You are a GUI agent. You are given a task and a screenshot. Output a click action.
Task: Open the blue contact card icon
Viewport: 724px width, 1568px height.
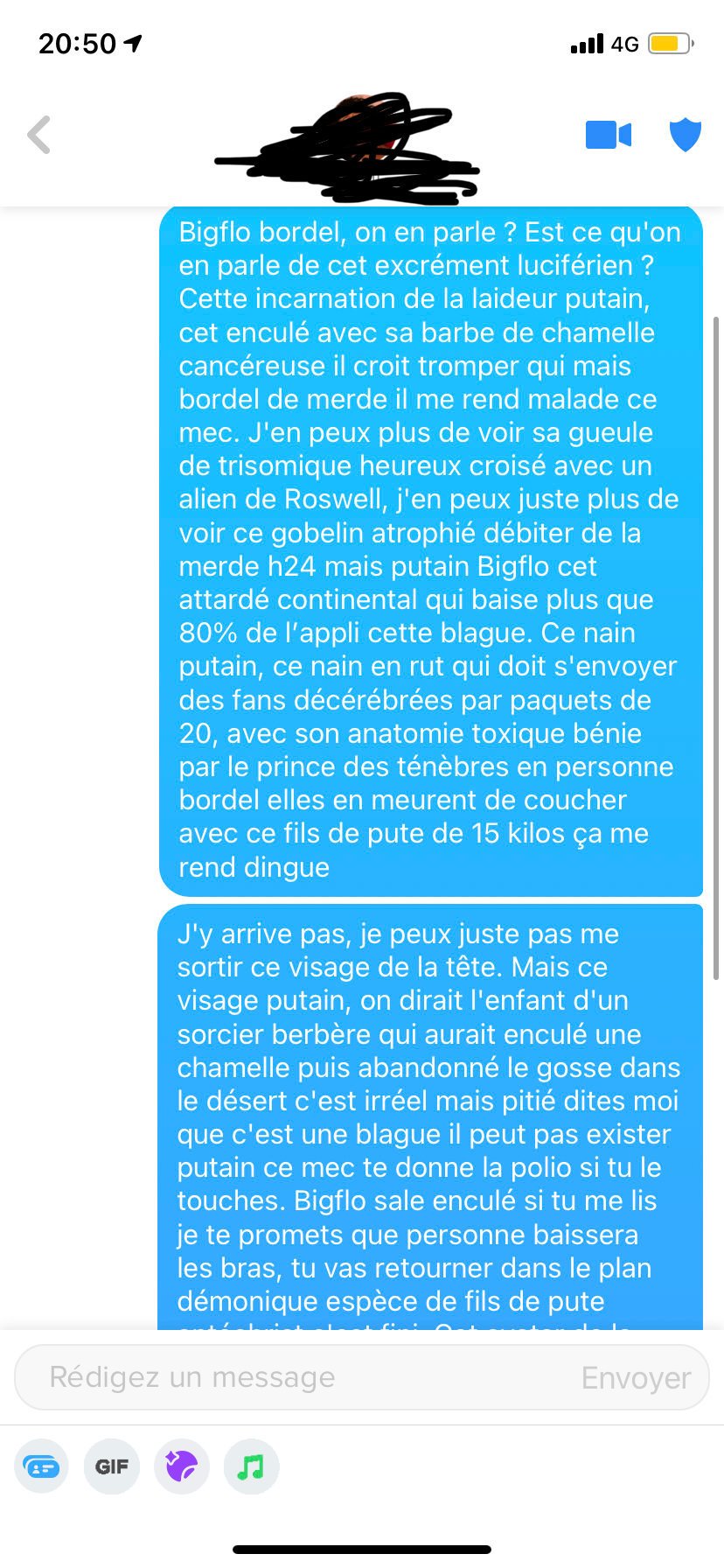click(42, 1466)
